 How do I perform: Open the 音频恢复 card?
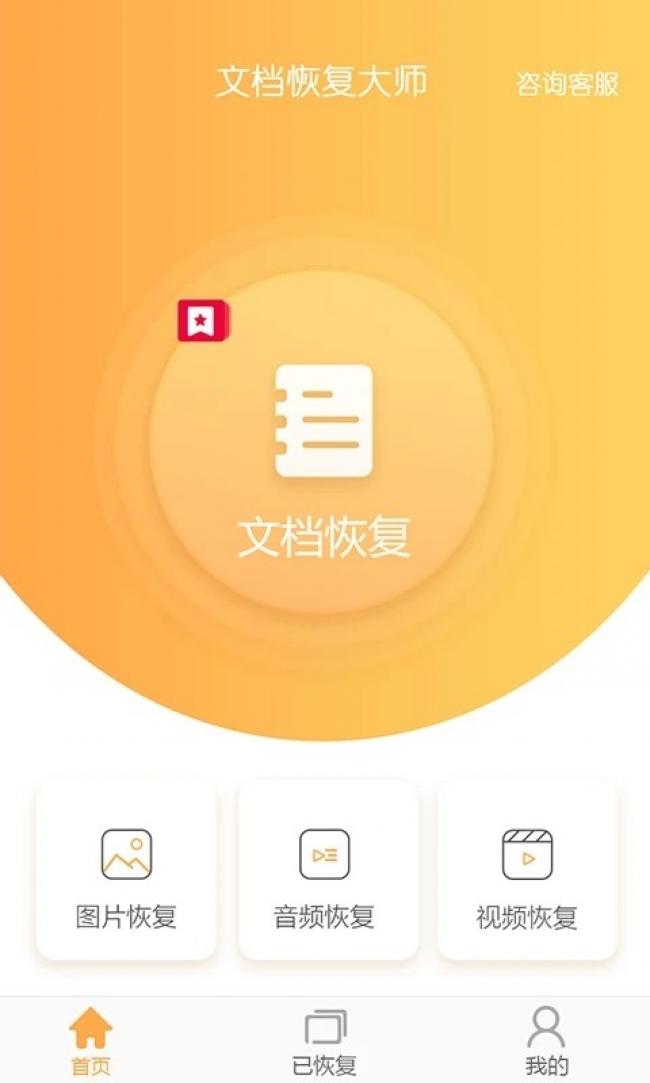326,872
